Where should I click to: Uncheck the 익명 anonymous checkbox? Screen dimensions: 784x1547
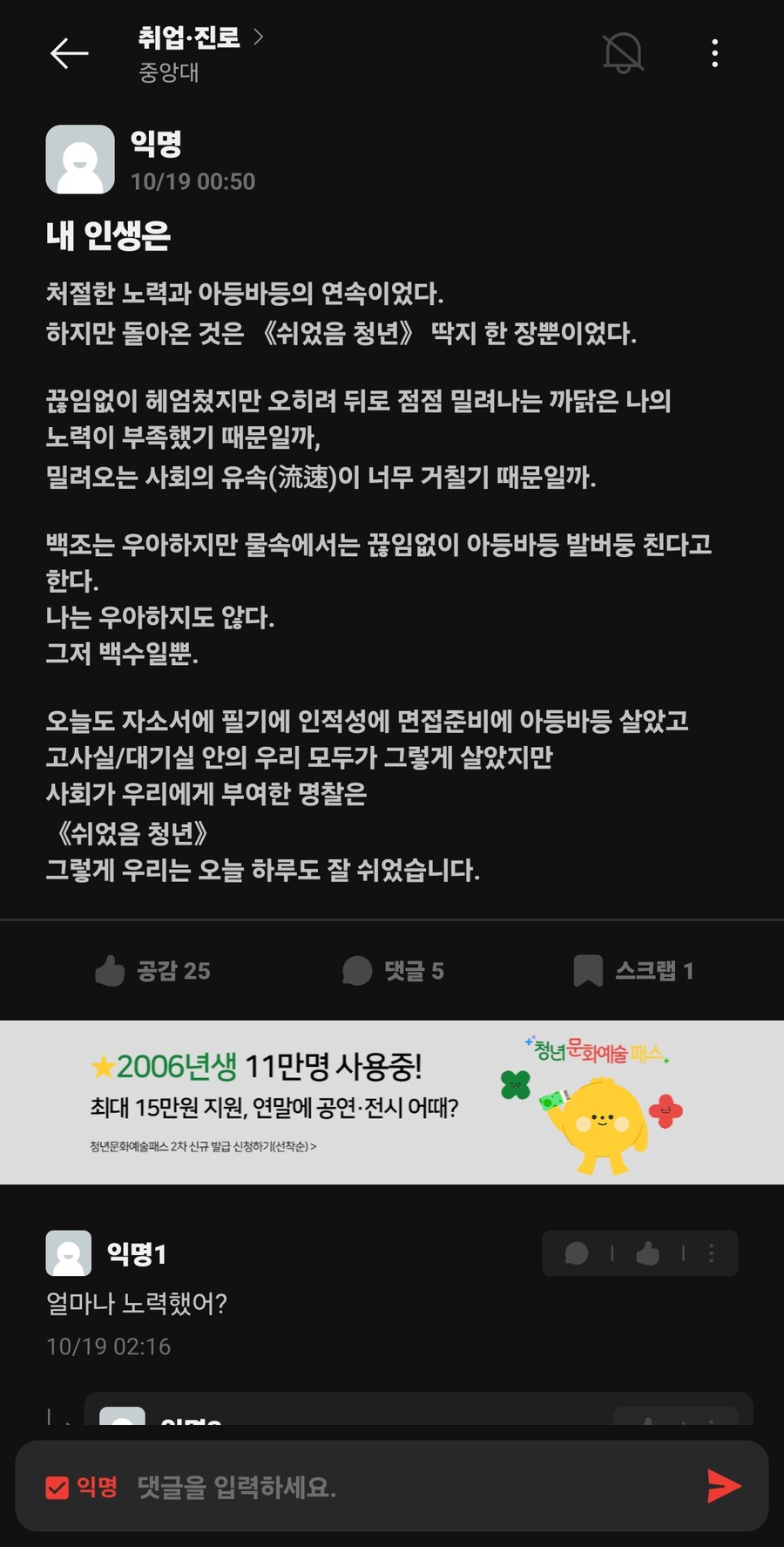point(57,1487)
